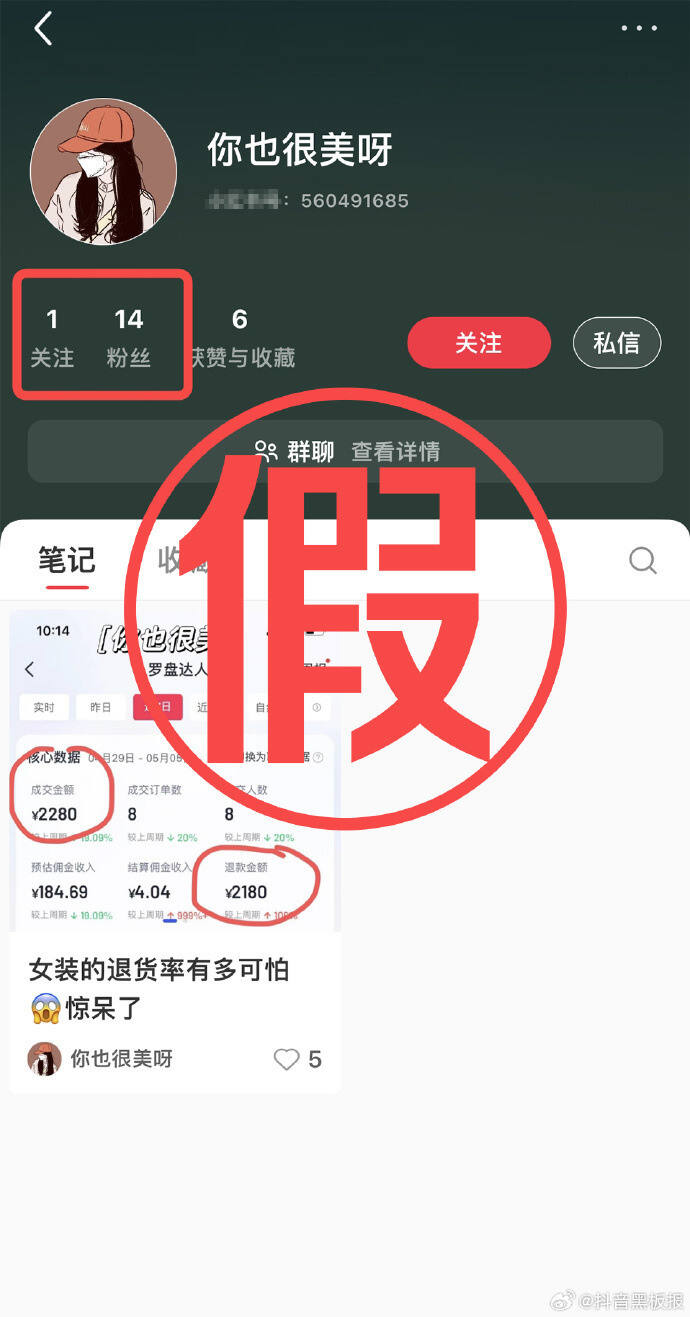Image resolution: width=690 pixels, height=1317 pixels.
Task: Send a private message via 私信
Action: click(616, 344)
